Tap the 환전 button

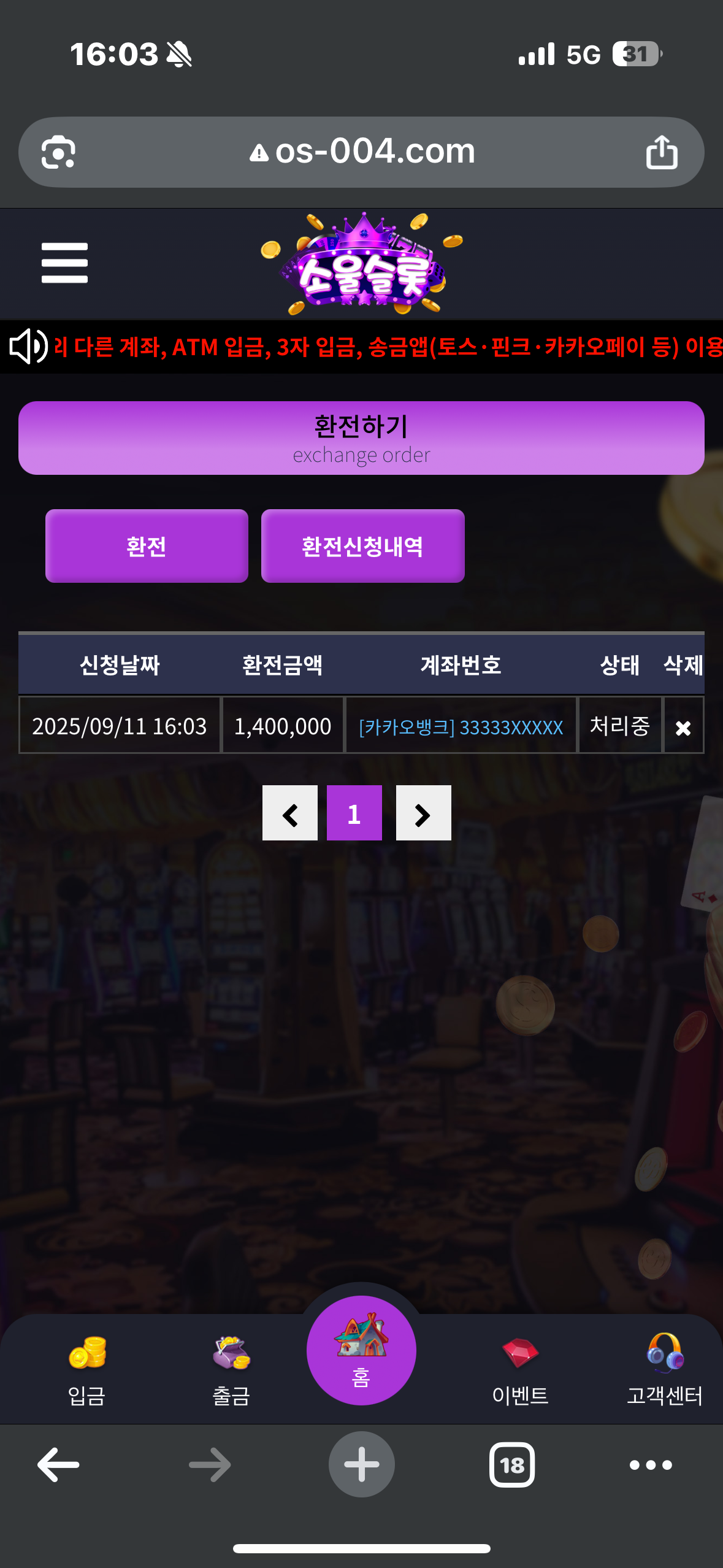[x=147, y=546]
